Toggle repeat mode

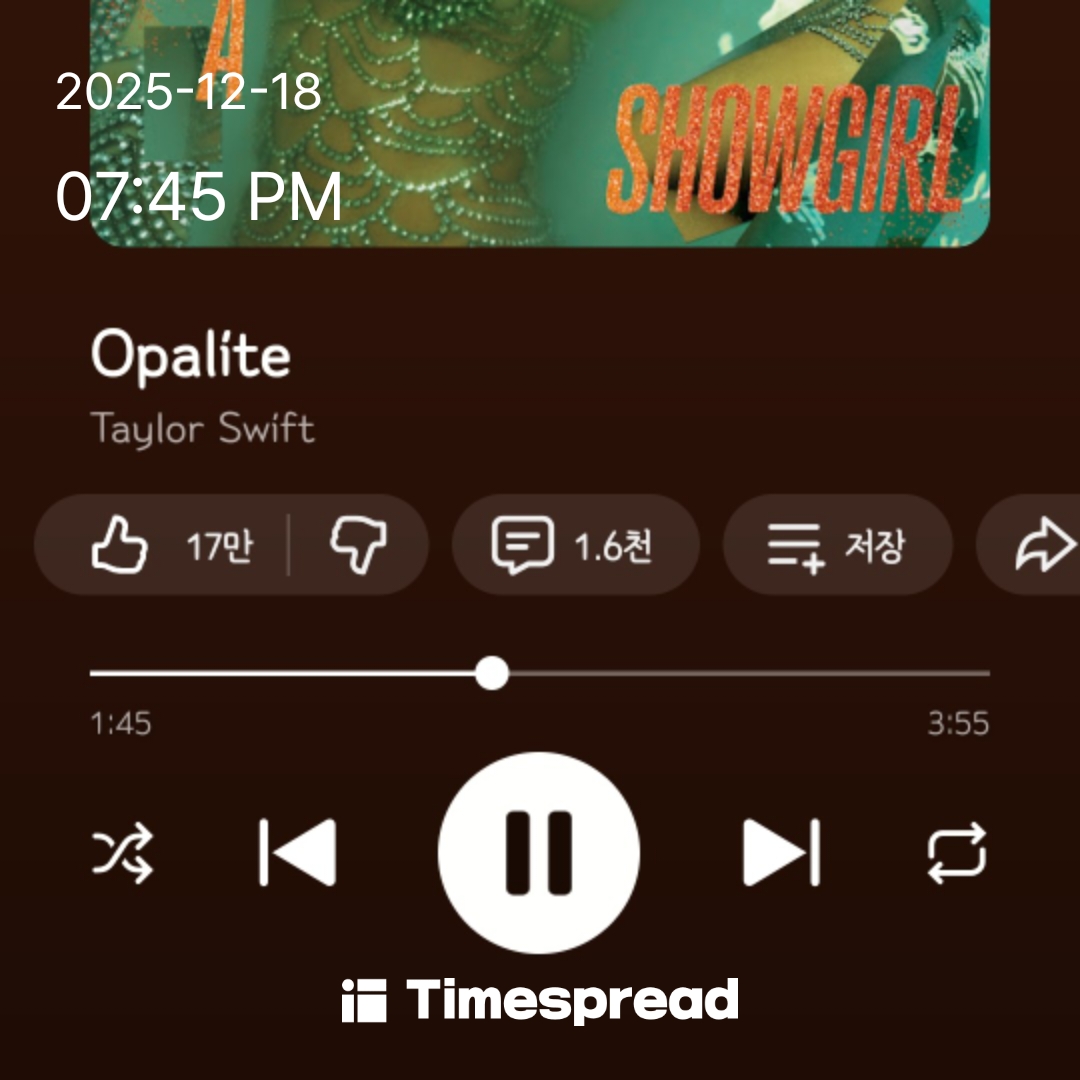(957, 853)
